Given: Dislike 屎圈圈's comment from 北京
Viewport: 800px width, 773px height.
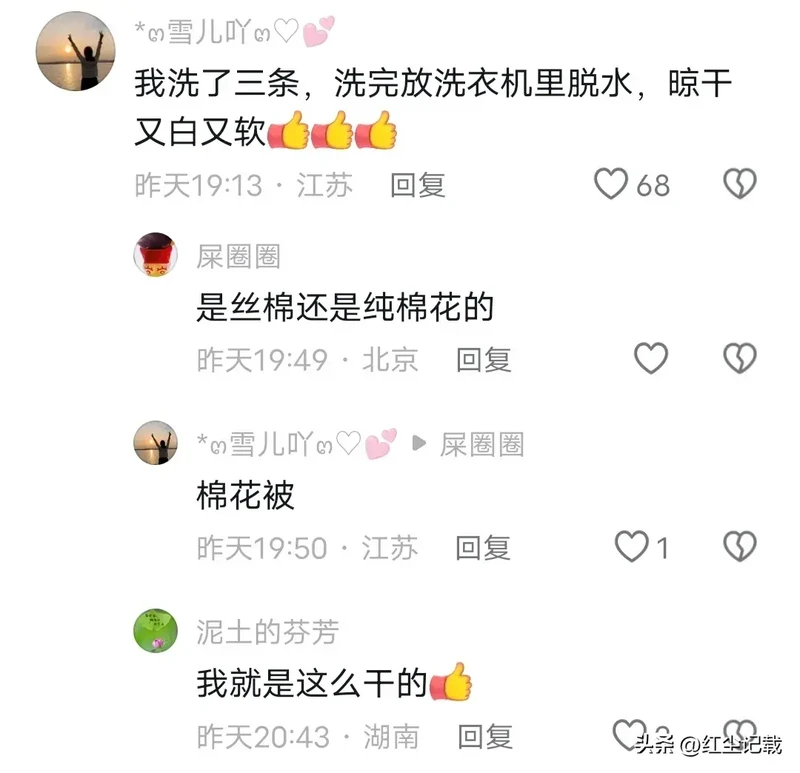Looking at the screenshot, I should [740, 358].
